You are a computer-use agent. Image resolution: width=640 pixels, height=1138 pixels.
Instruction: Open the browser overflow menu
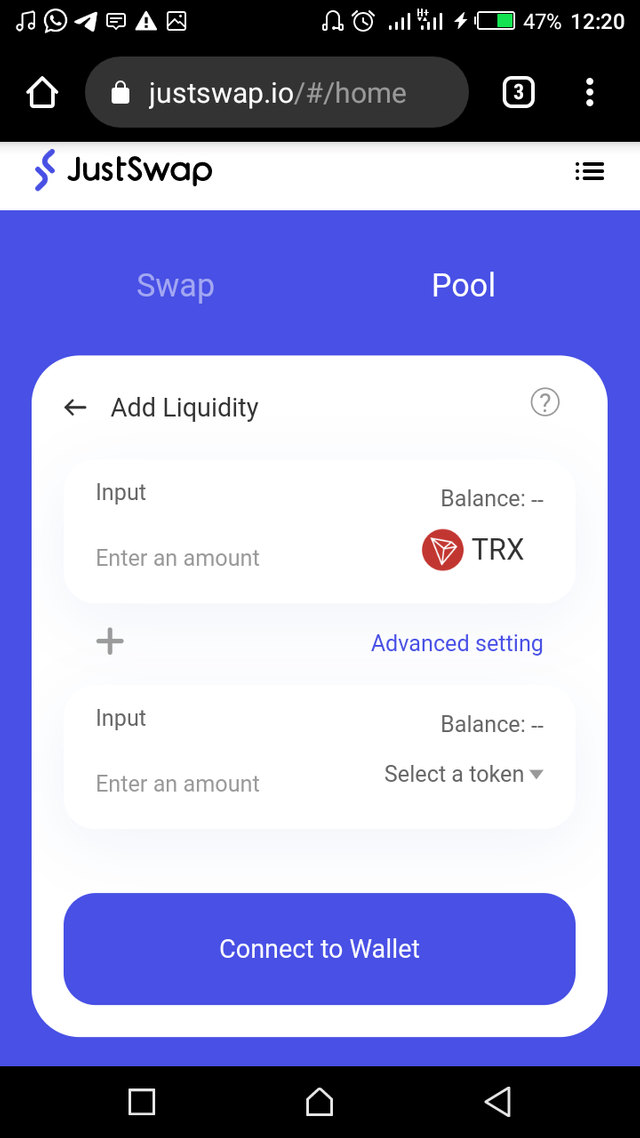[589, 92]
